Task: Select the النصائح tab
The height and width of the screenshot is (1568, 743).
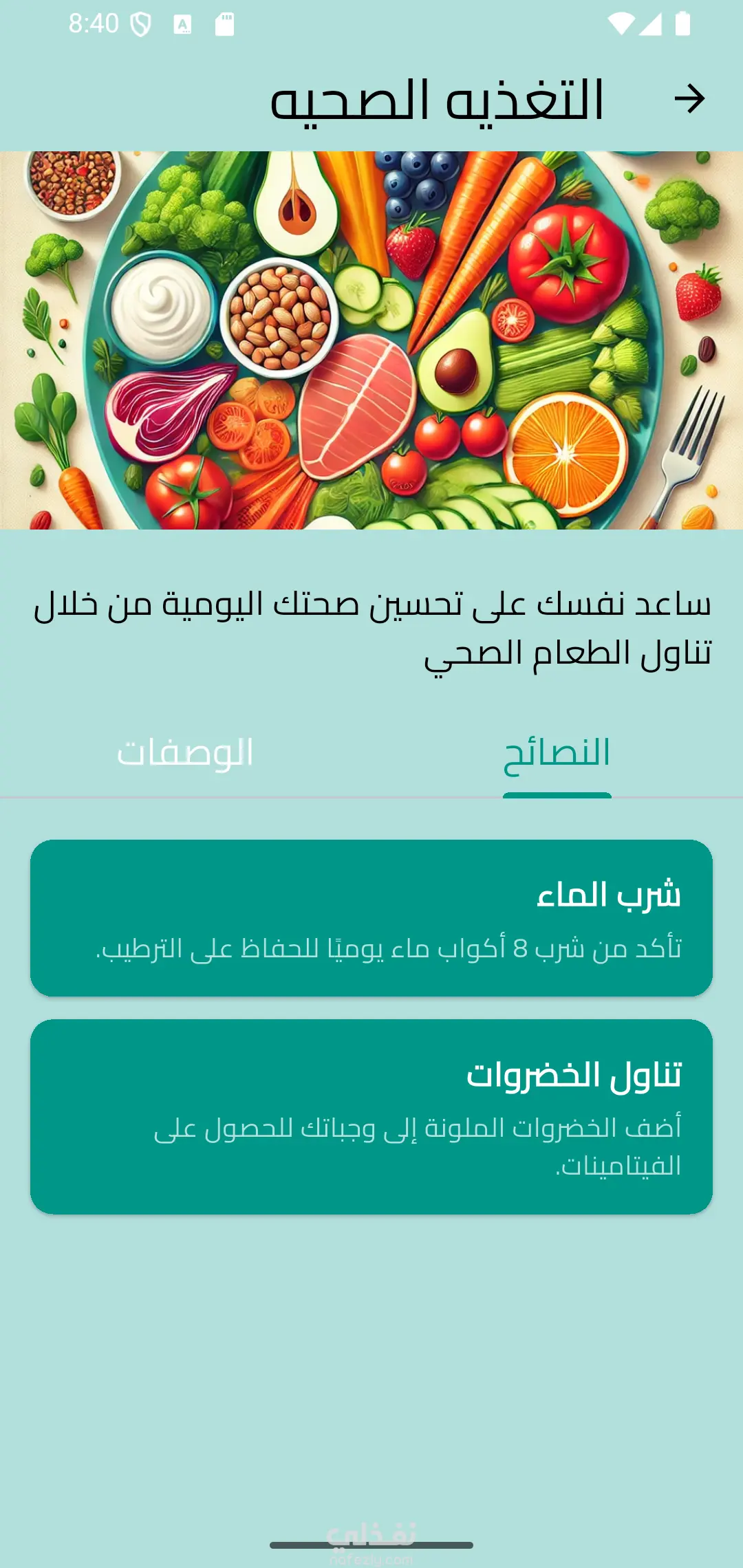Action: tap(557, 754)
